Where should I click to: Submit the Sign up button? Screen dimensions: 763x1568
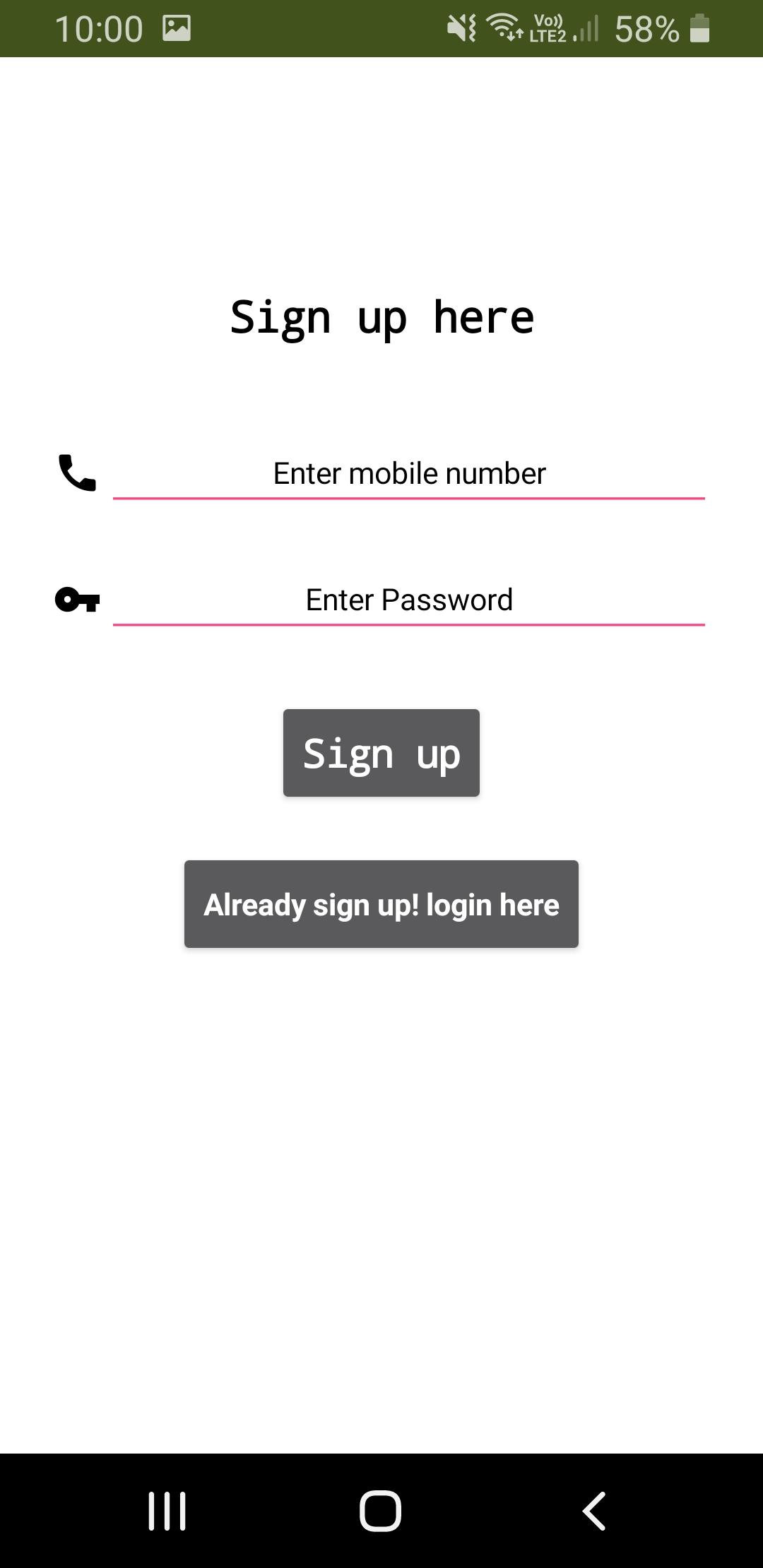click(x=381, y=753)
